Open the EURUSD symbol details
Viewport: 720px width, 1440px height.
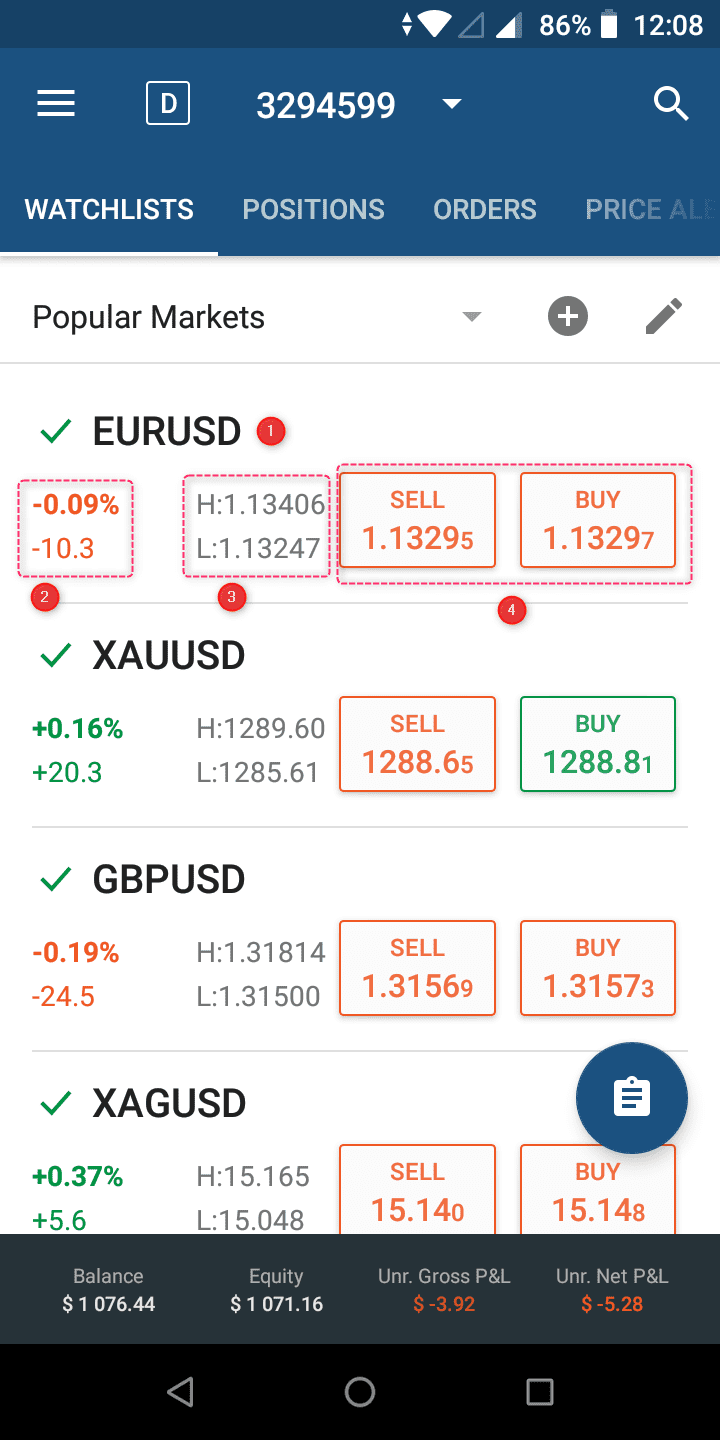166,432
